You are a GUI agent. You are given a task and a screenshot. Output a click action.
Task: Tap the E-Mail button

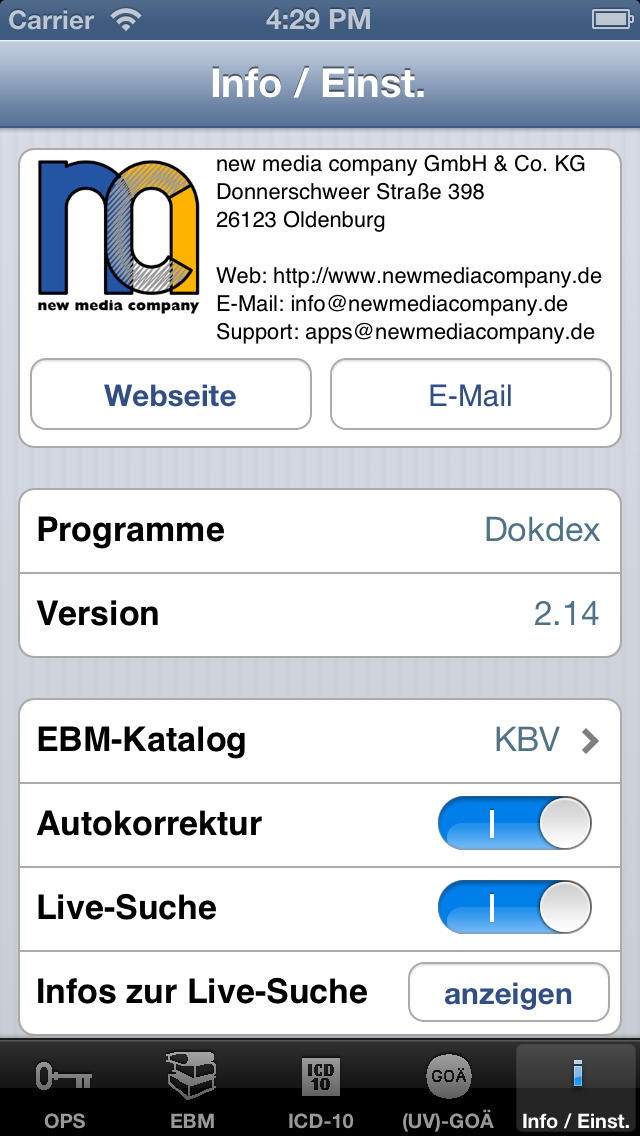point(470,394)
